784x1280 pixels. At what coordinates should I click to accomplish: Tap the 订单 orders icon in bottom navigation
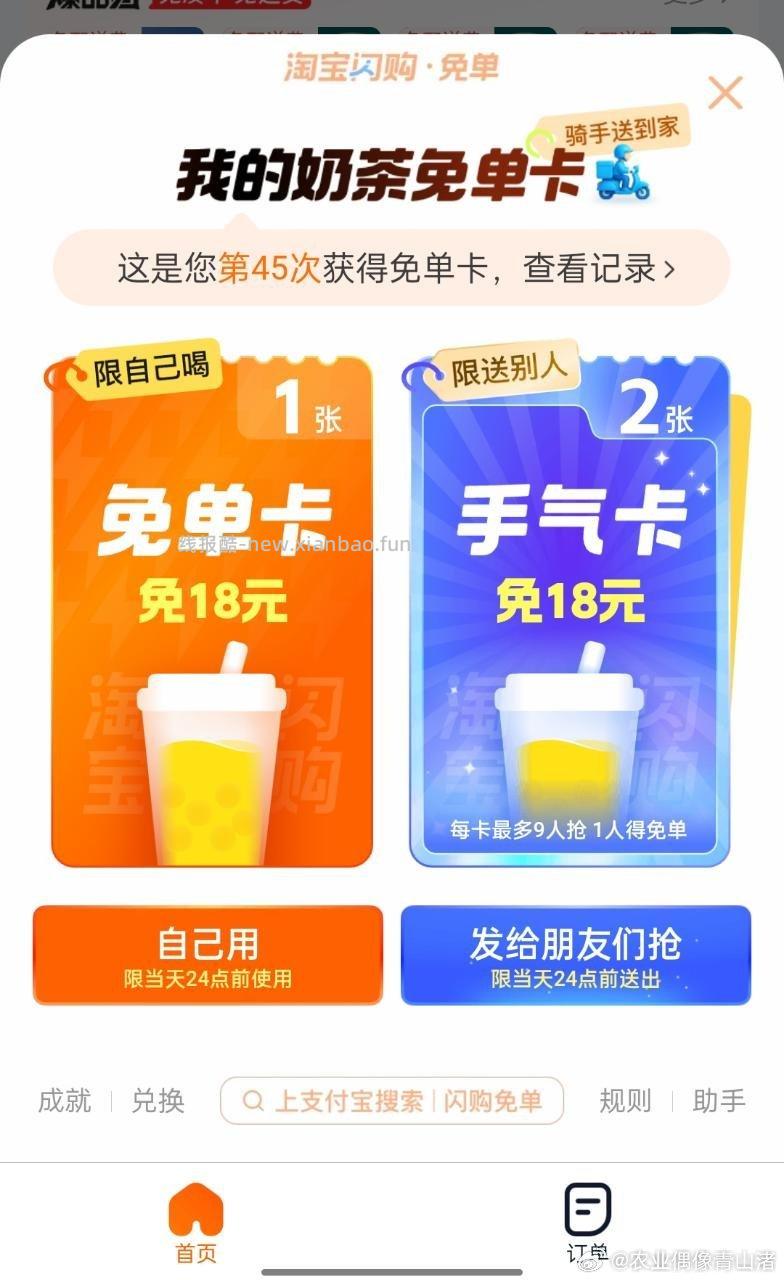(x=588, y=1210)
